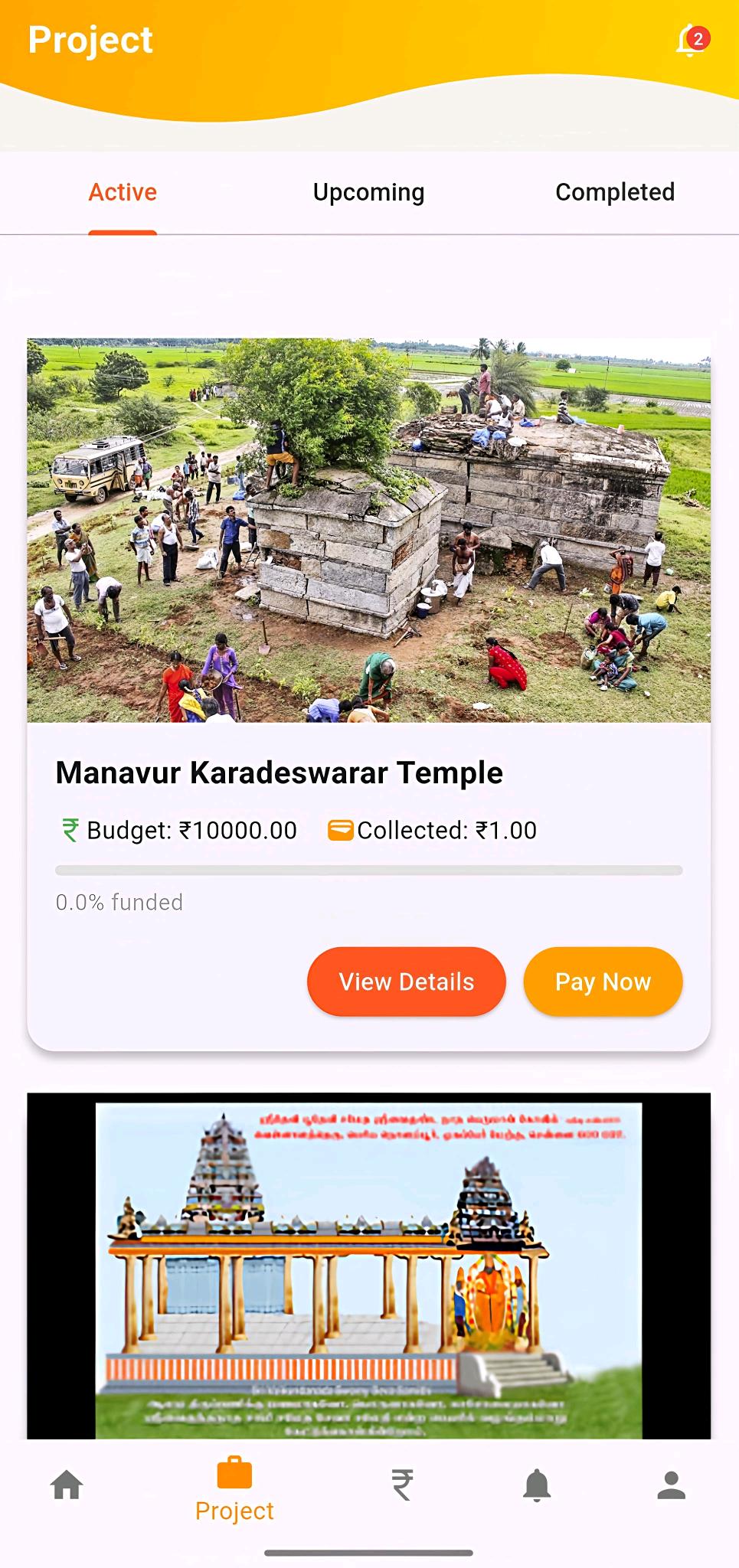Click the 0.0% funded label
The width and height of the screenshot is (739, 1568).
118,902
